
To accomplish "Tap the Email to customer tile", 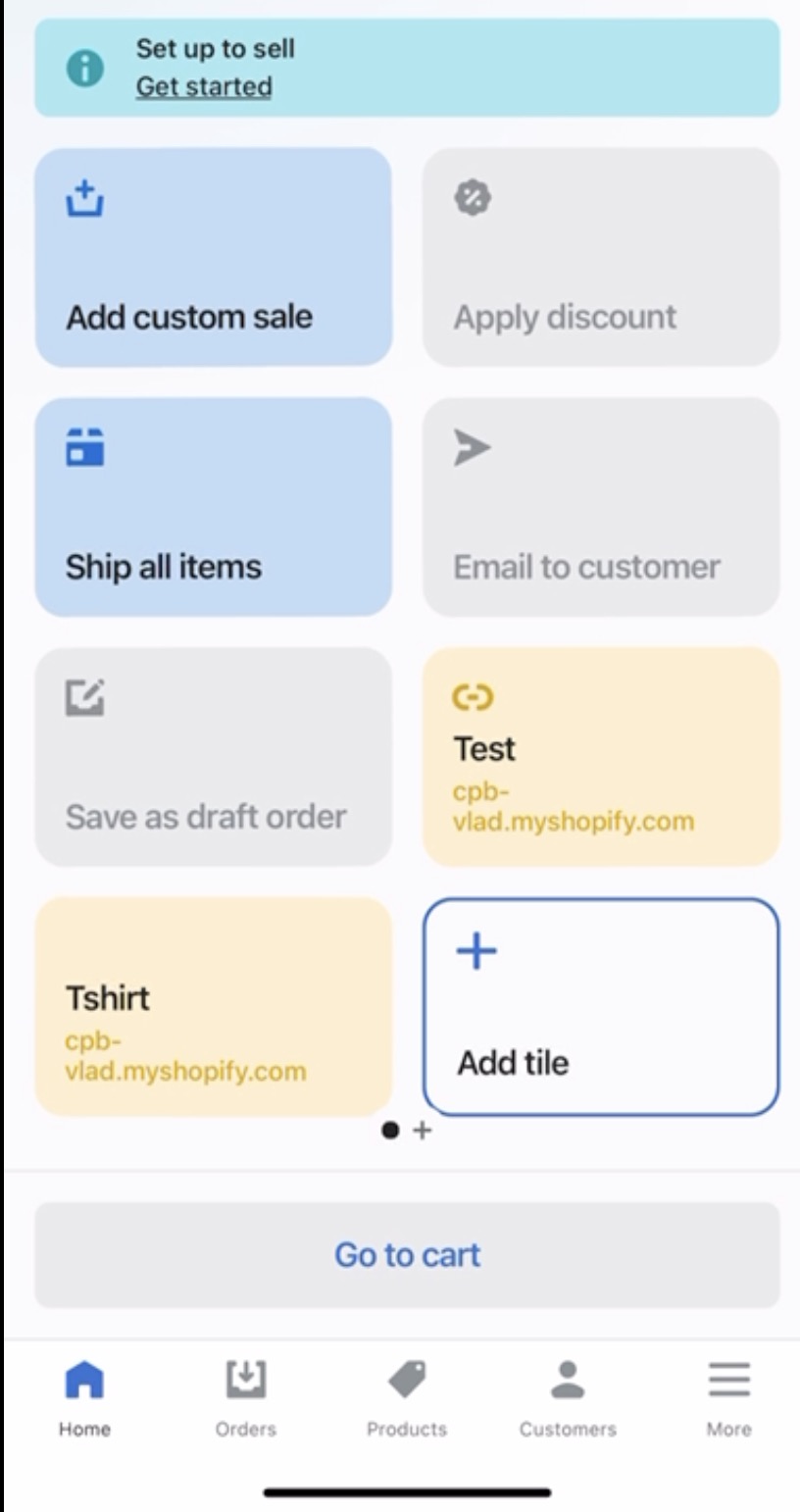I will click(x=600, y=506).
